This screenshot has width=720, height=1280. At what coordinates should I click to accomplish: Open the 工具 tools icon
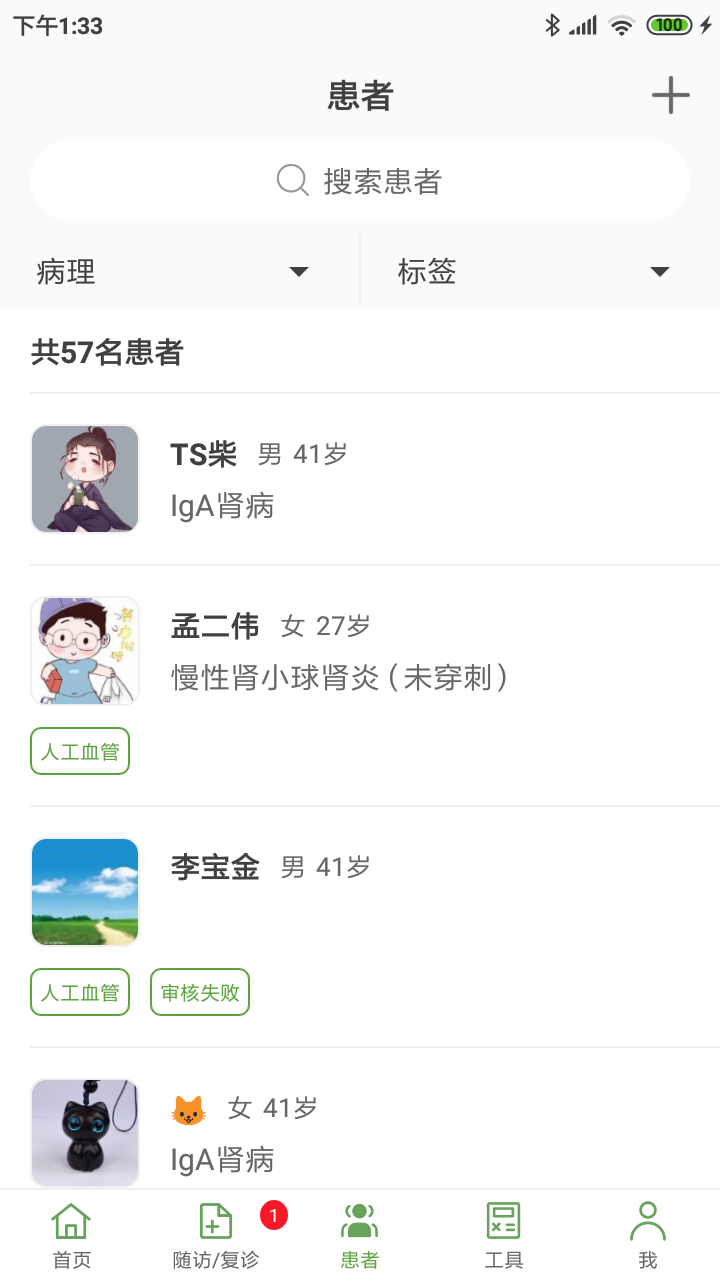point(502,1220)
